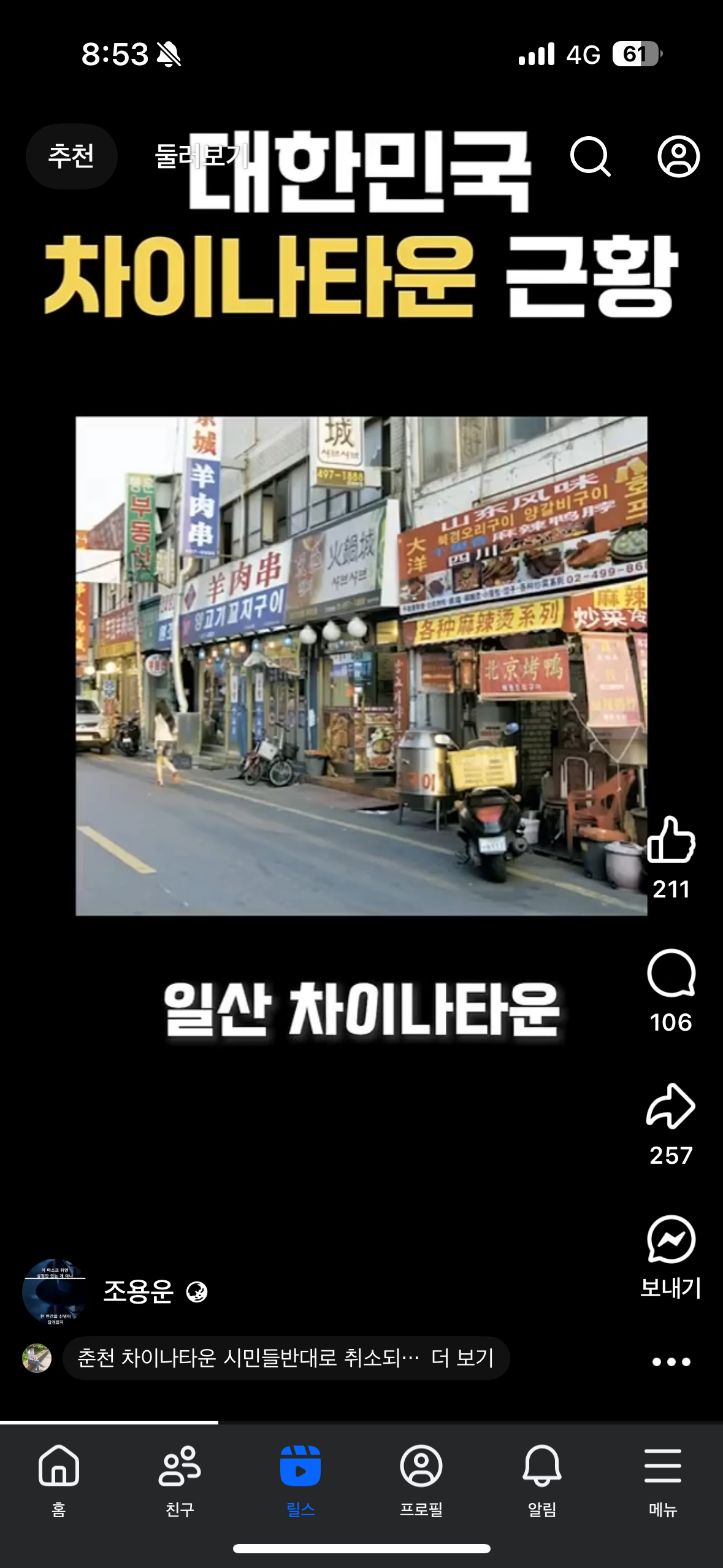Share this reel via arrow icon

[x=671, y=1106]
